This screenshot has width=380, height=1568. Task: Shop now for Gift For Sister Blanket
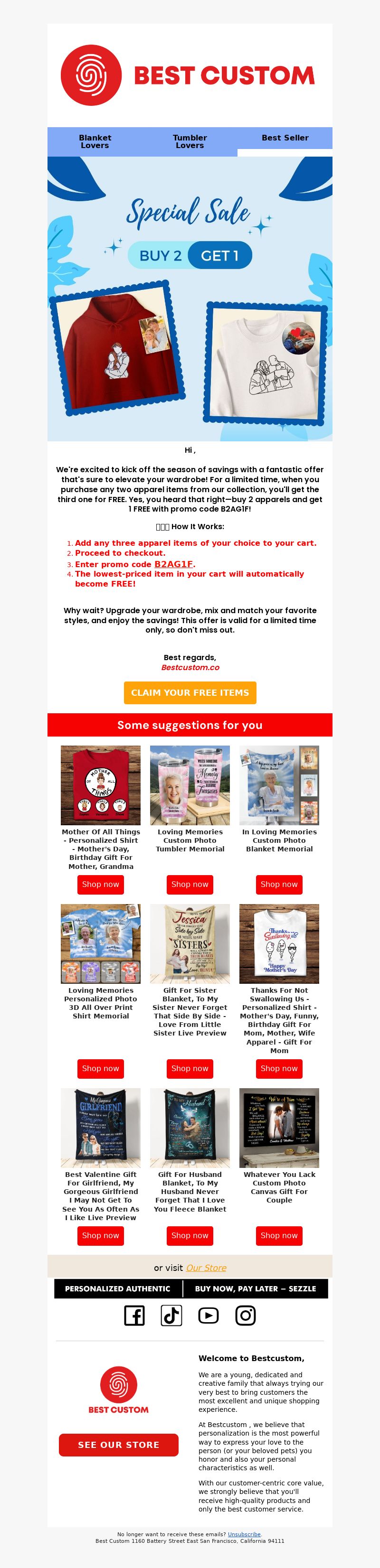(190, 1068)
